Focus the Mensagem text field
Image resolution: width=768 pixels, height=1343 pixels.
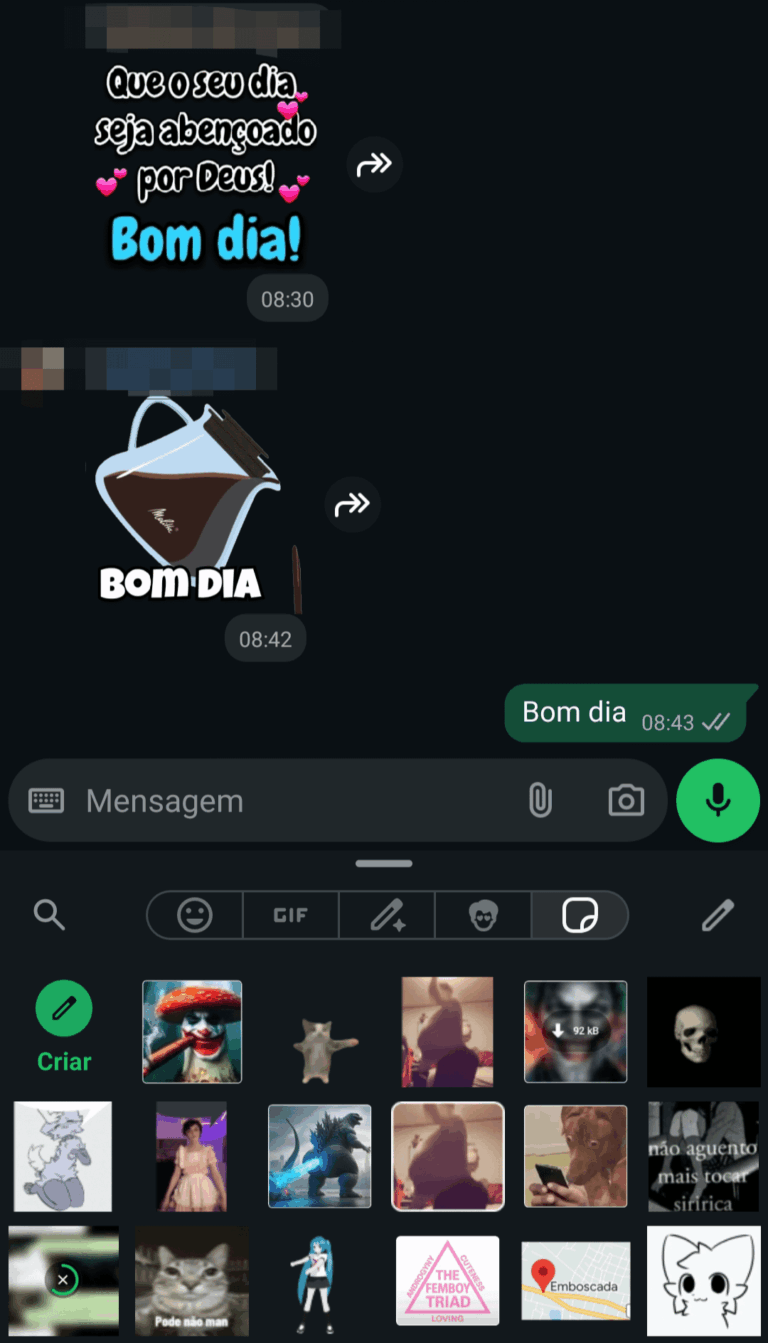pos(290,801)
